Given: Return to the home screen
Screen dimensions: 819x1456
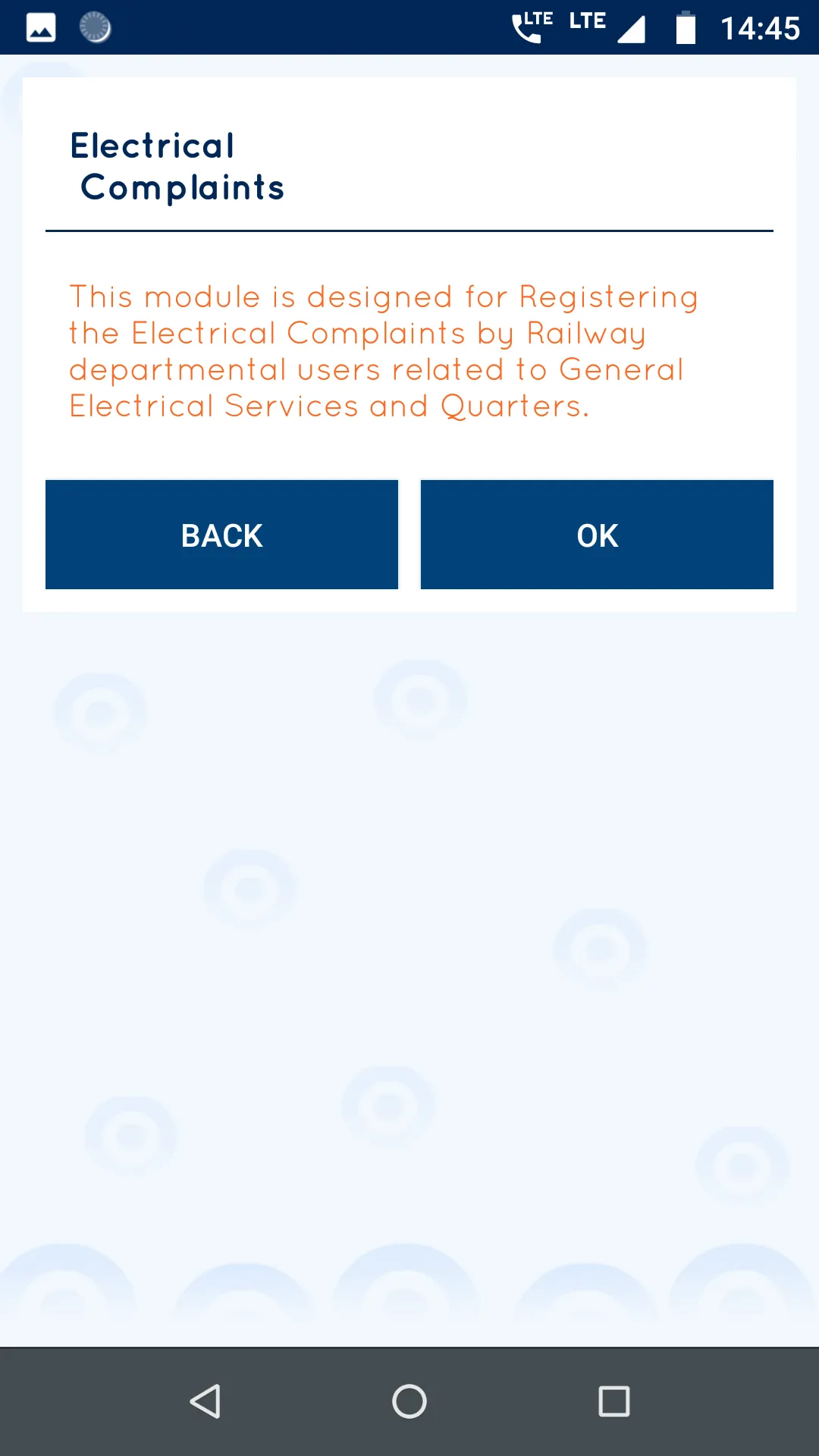Looking at the screenshot, I should pyautogui.click(x=409, y=1401).
